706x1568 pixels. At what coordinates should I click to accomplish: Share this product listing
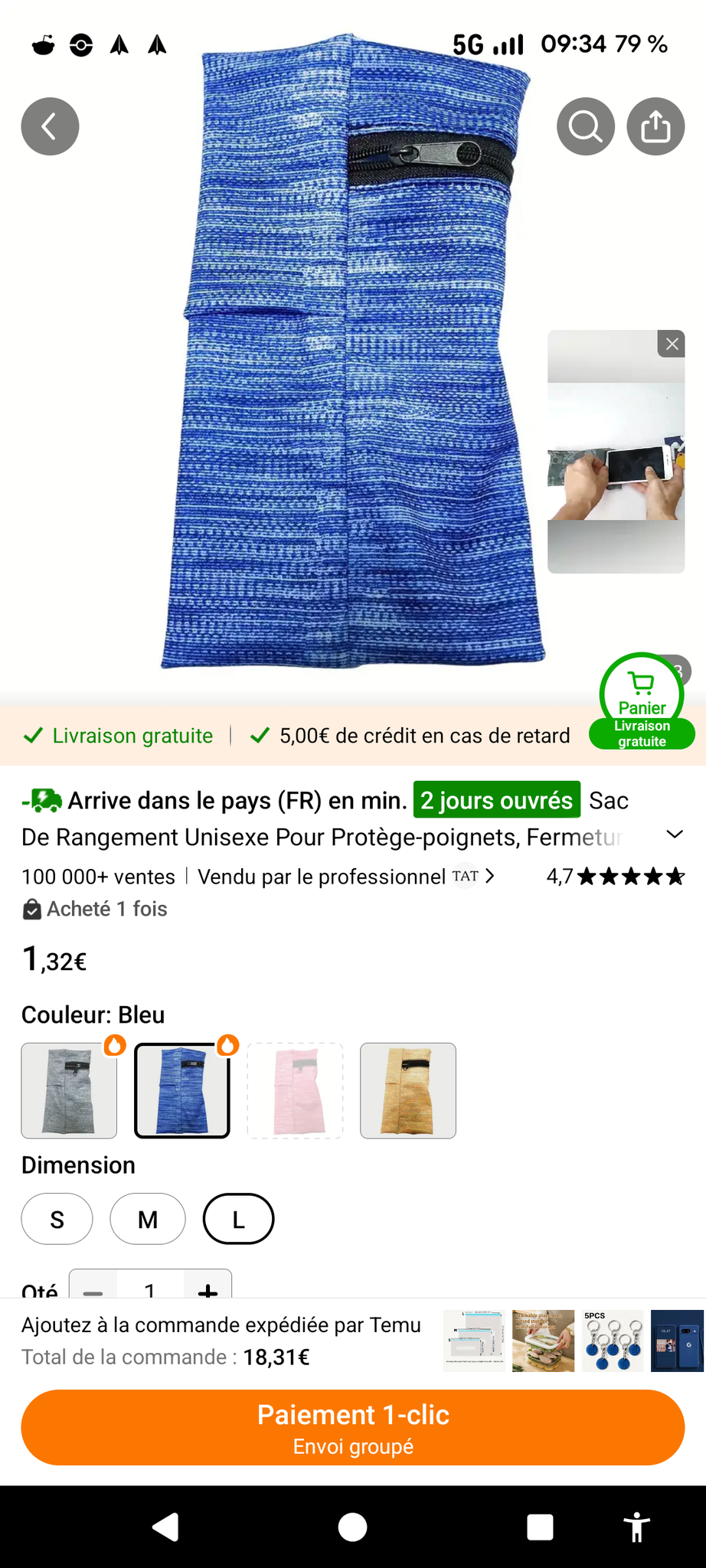pos(655,126)
